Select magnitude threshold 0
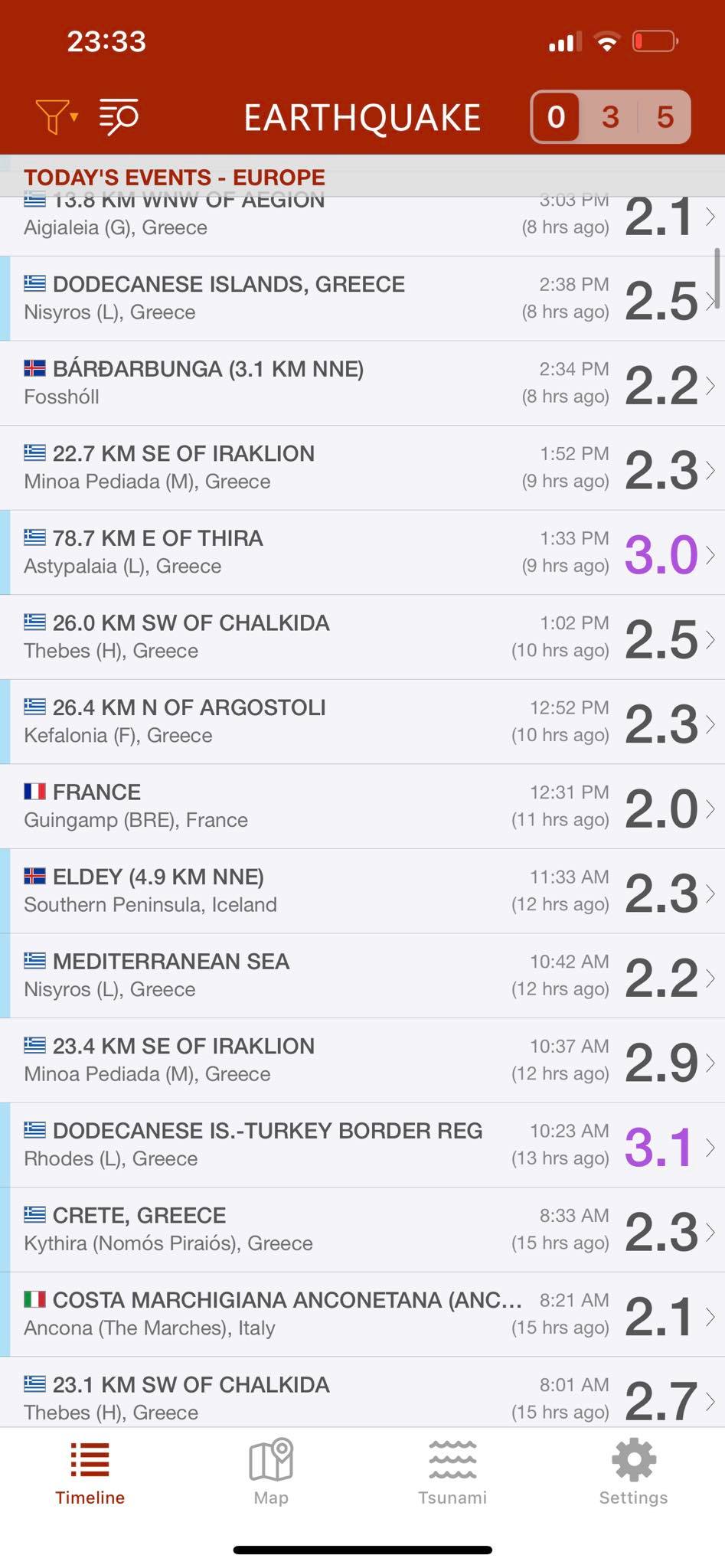 (x=556, y=117)
